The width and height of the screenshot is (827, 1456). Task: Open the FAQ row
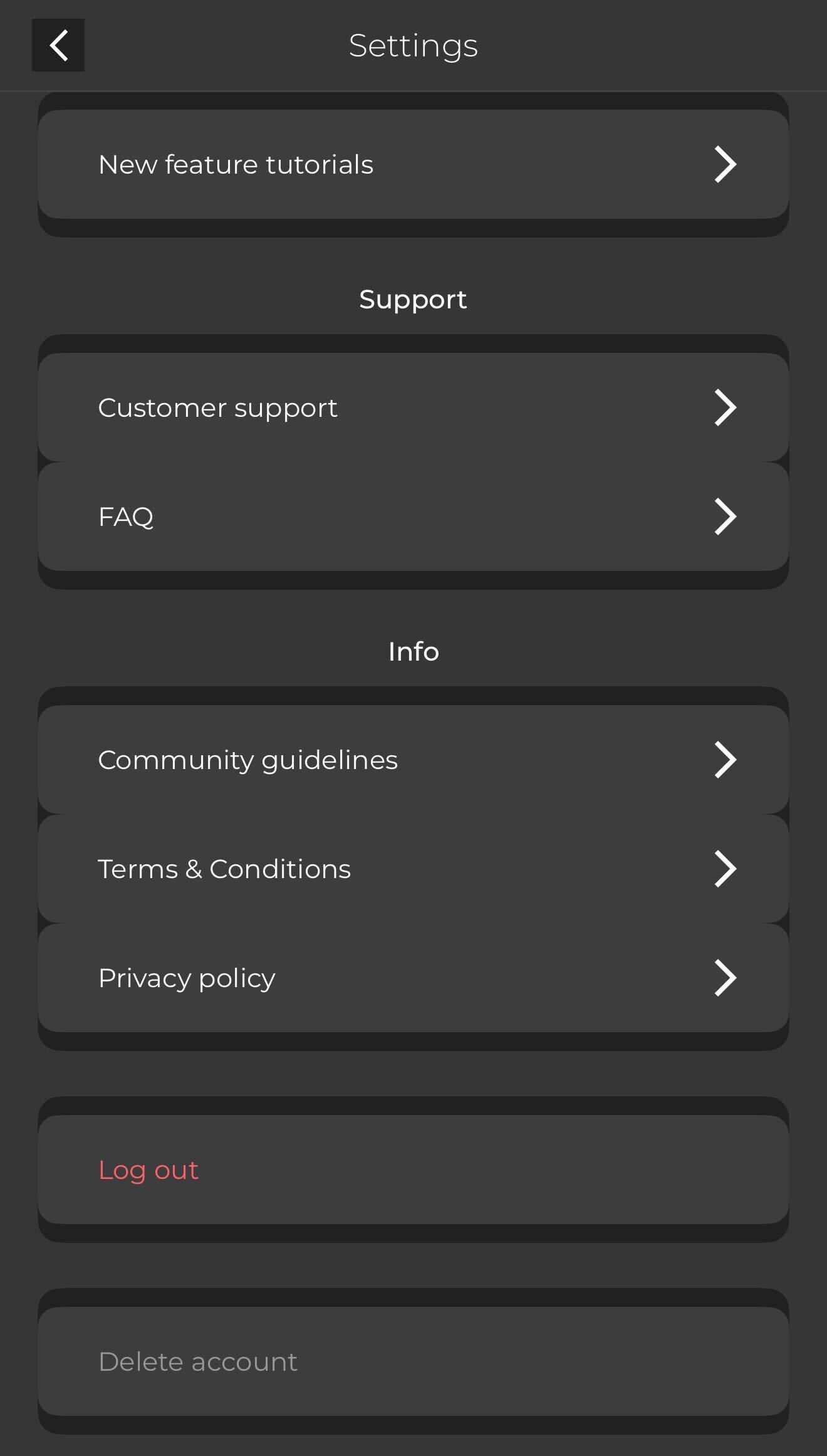pyautogui.click(x=413, y=516)
